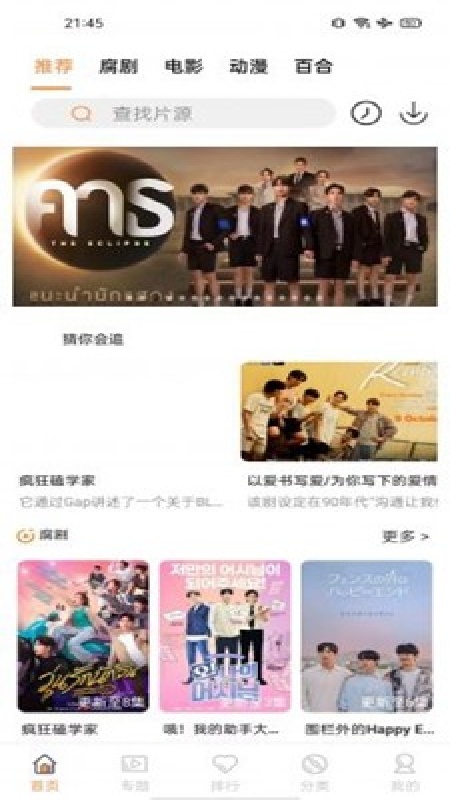
Task: Open the 围栏外的Happy E... poster
Action: pos(367,636)
